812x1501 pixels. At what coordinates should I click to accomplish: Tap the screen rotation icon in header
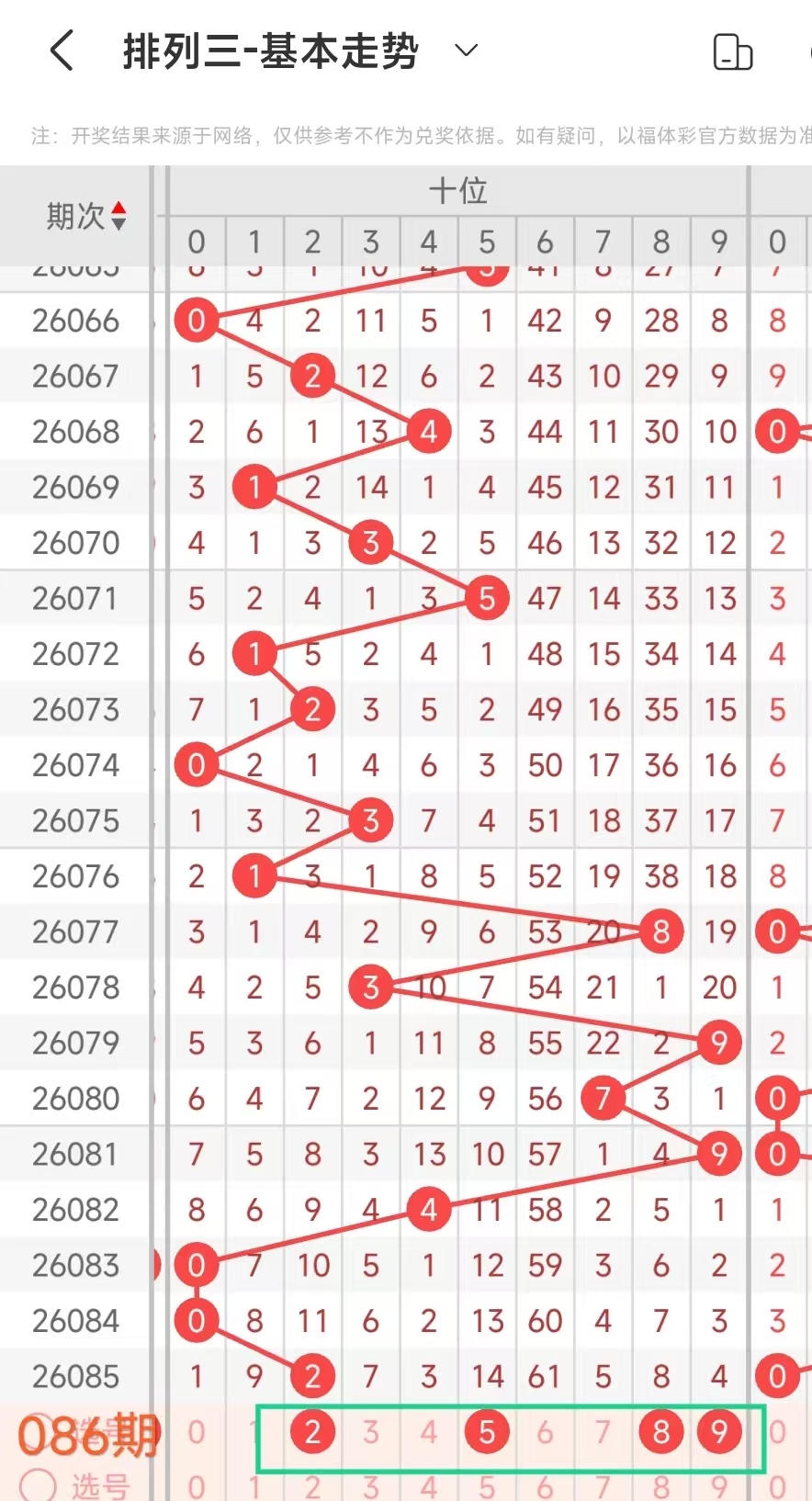tap(732, 52)
